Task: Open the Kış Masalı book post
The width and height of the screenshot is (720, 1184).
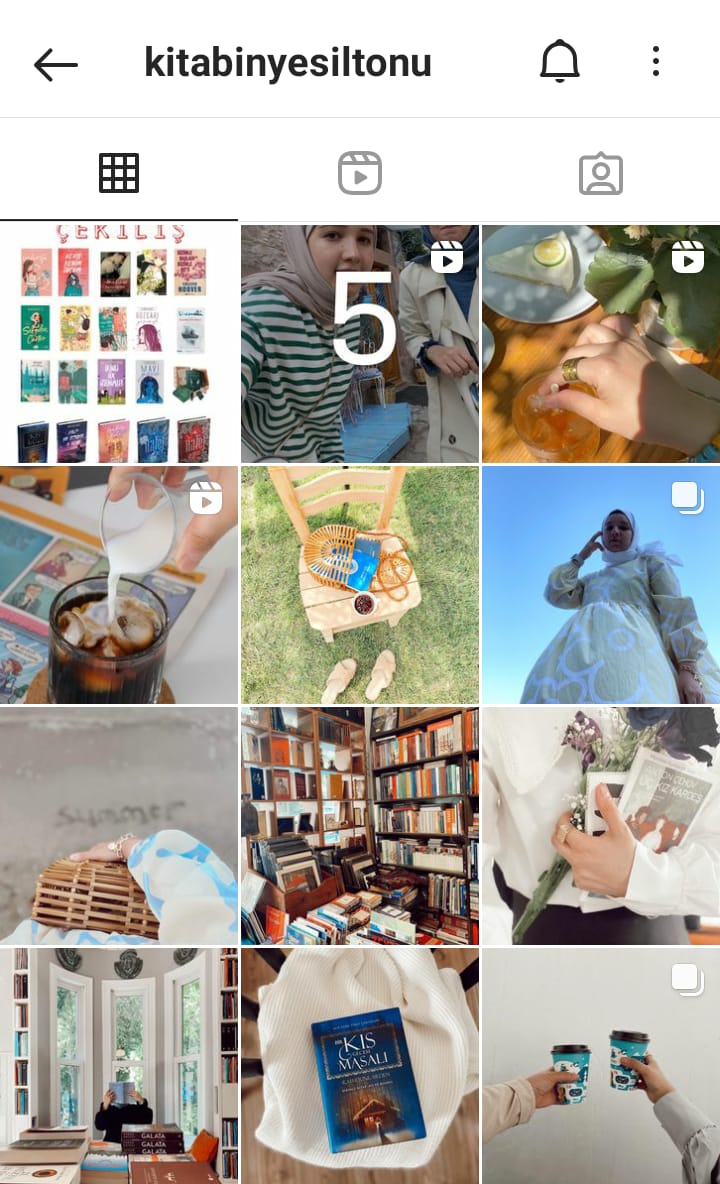Action: 360,1066
